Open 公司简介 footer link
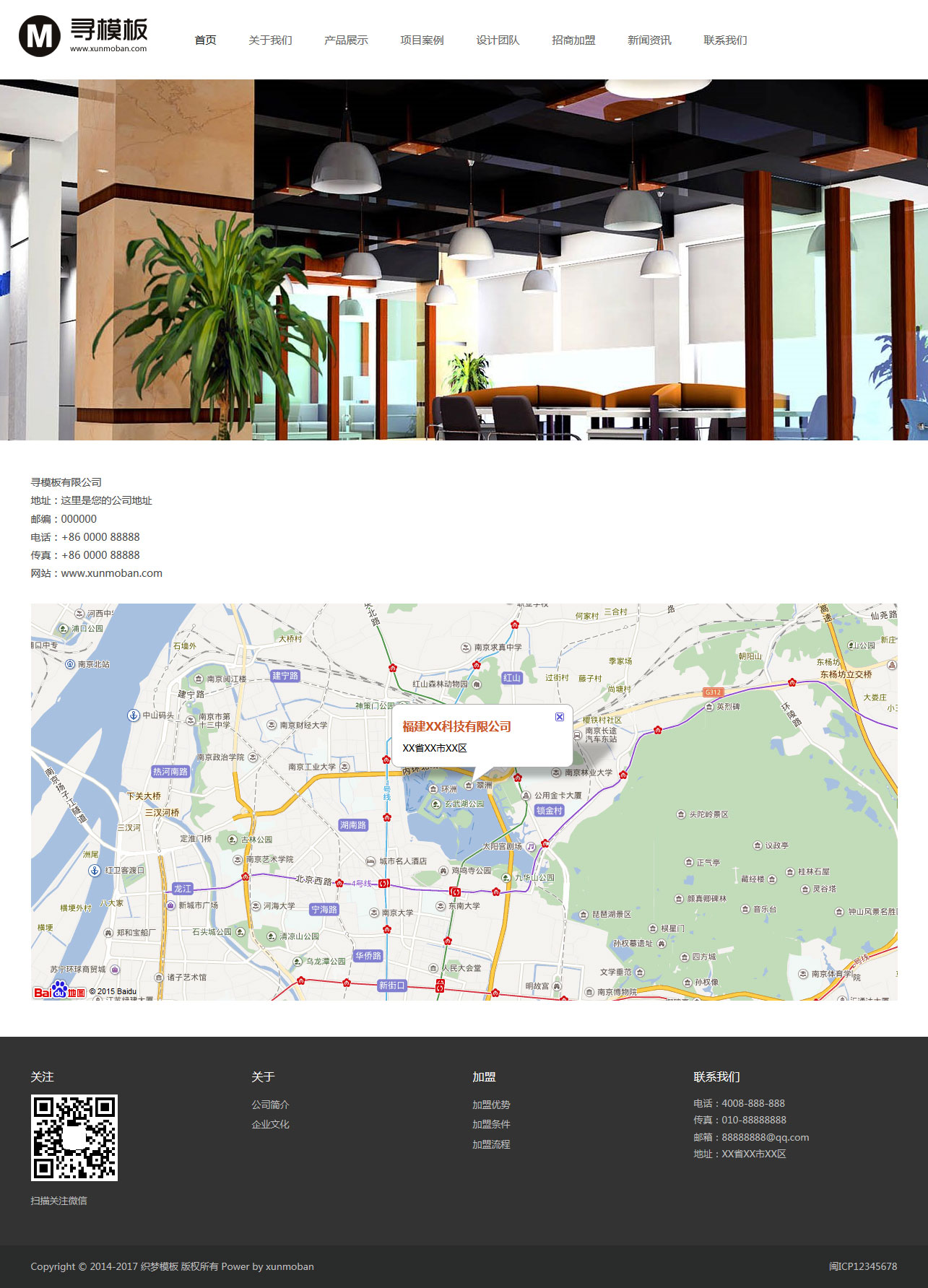 click(270, 1105)
